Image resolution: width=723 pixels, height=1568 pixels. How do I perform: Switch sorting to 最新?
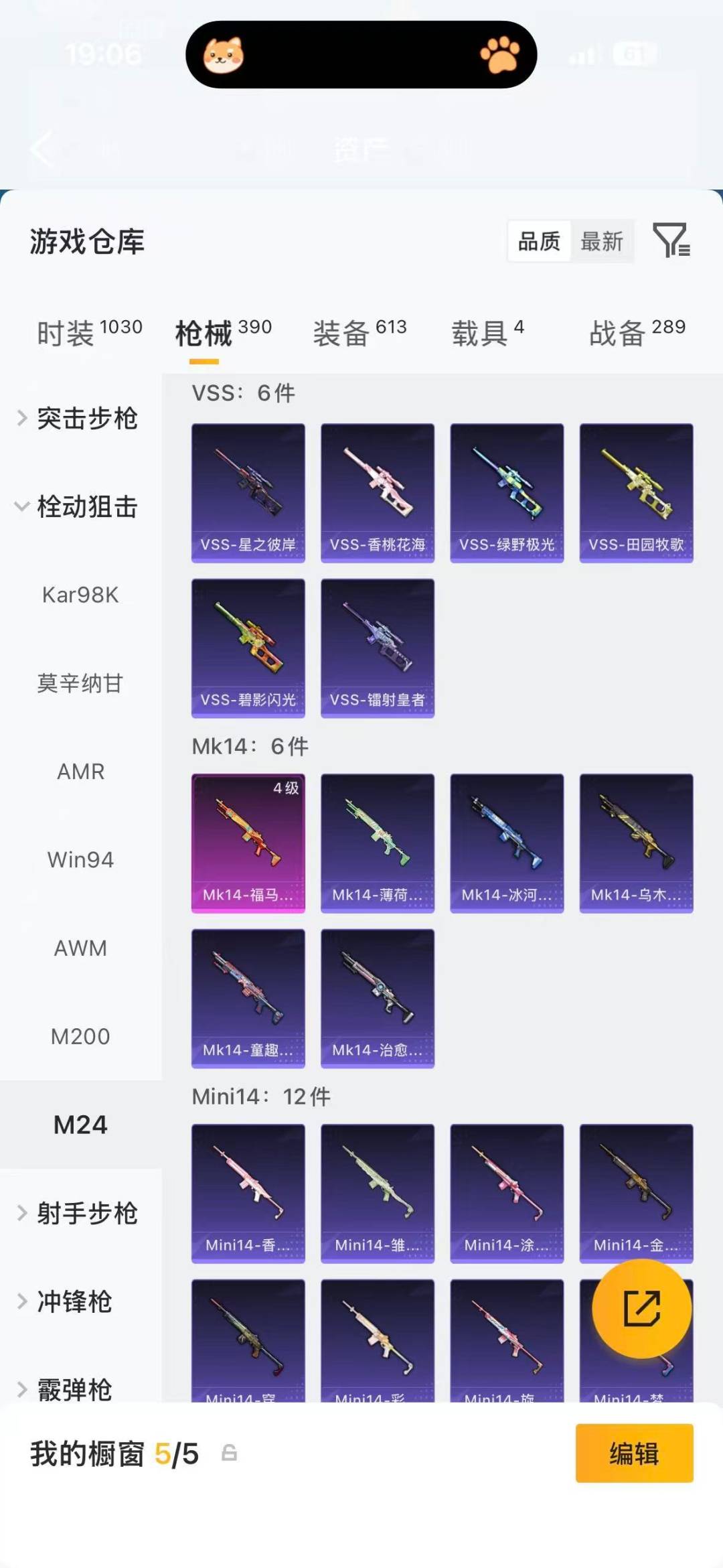tap(602, 241)
